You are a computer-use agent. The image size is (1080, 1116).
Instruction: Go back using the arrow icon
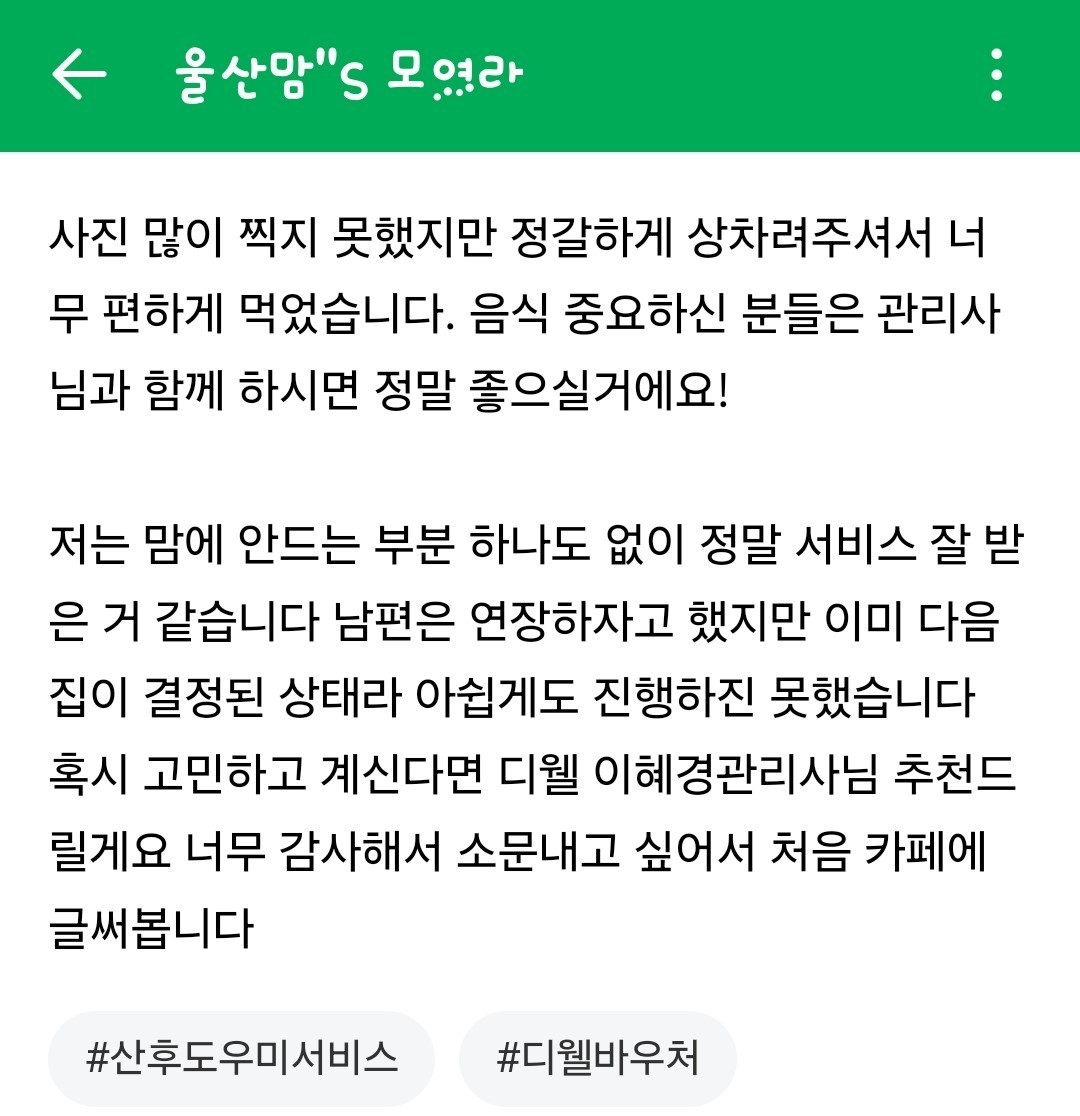[x=79, y=74]
